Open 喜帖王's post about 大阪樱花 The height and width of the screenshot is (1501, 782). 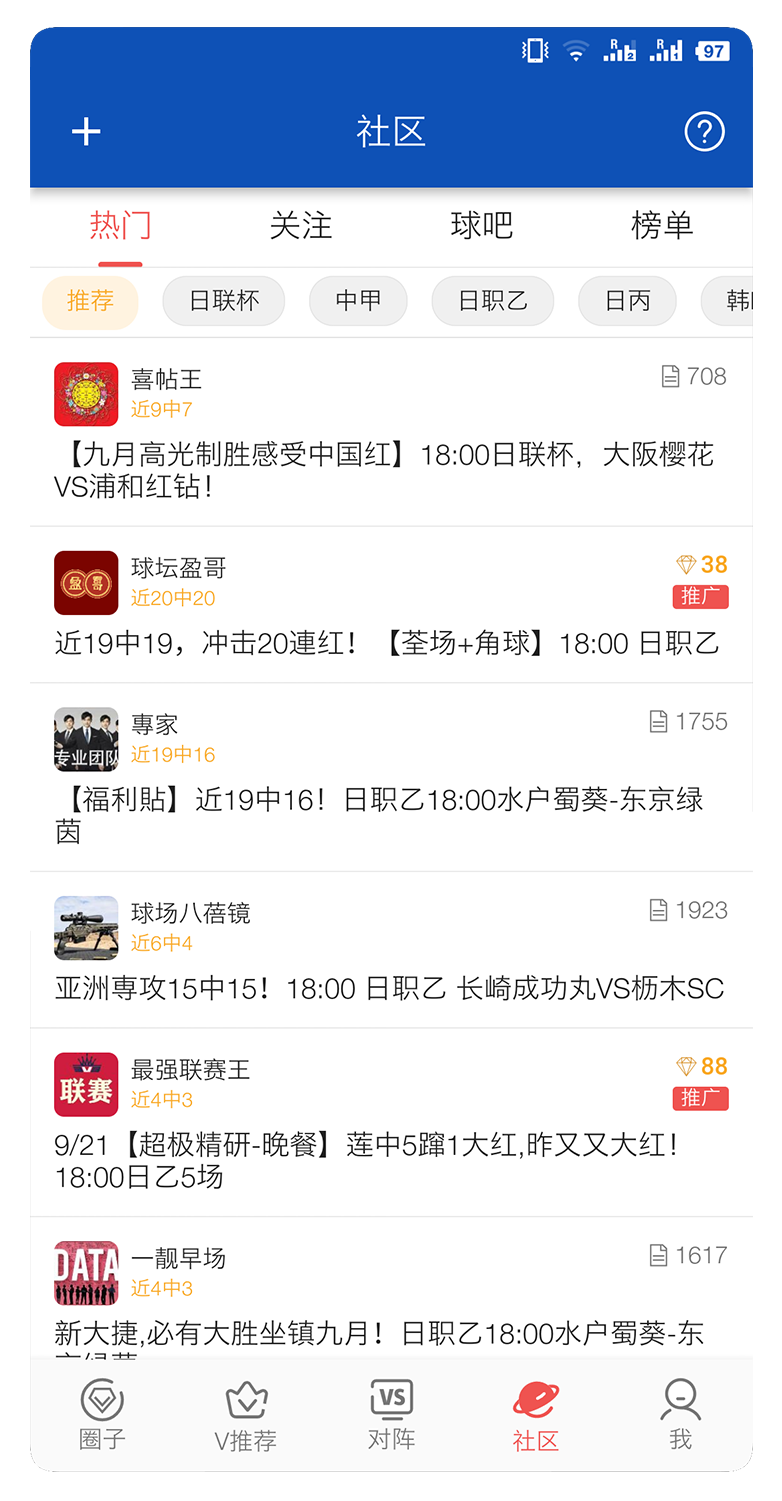point(385,471)
